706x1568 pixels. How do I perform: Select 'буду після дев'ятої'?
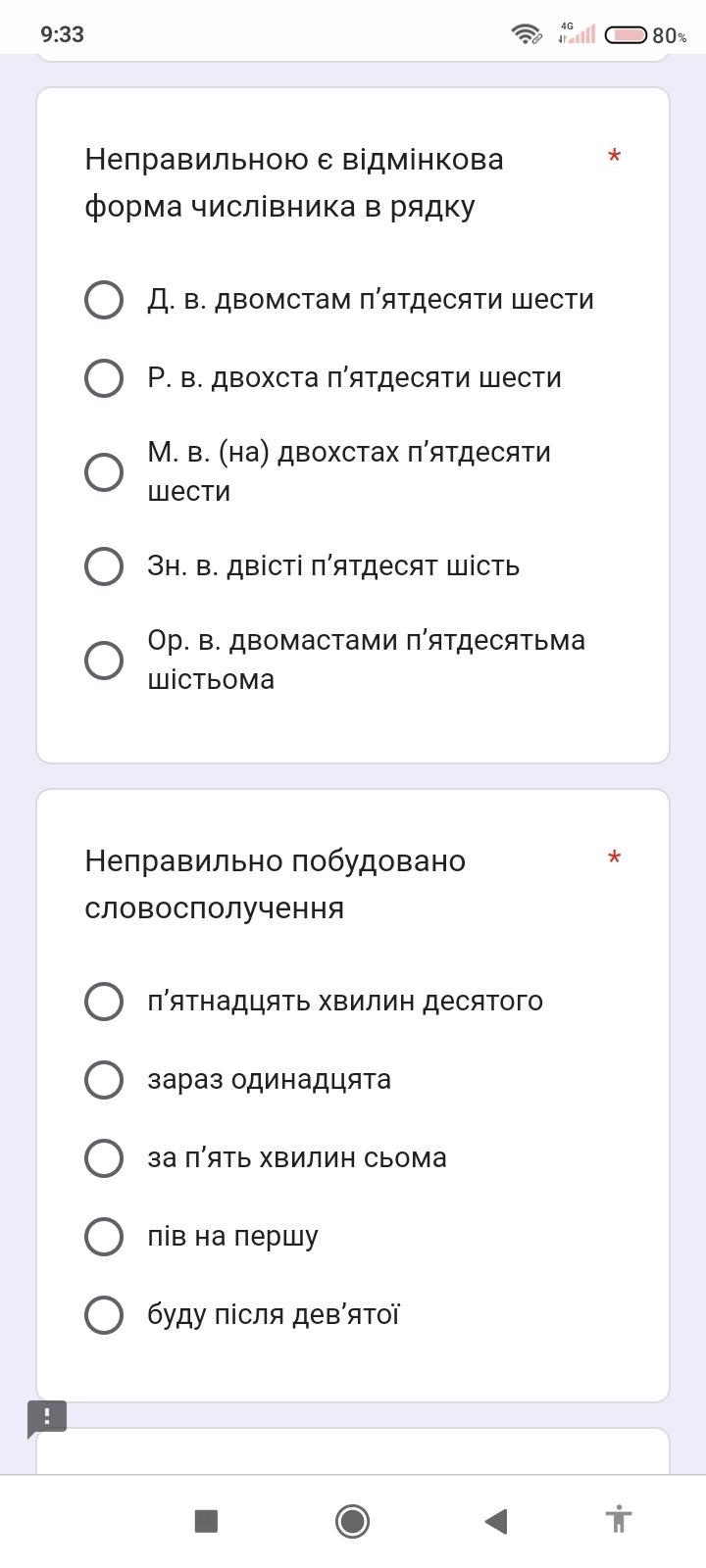tap(104, 1315)
